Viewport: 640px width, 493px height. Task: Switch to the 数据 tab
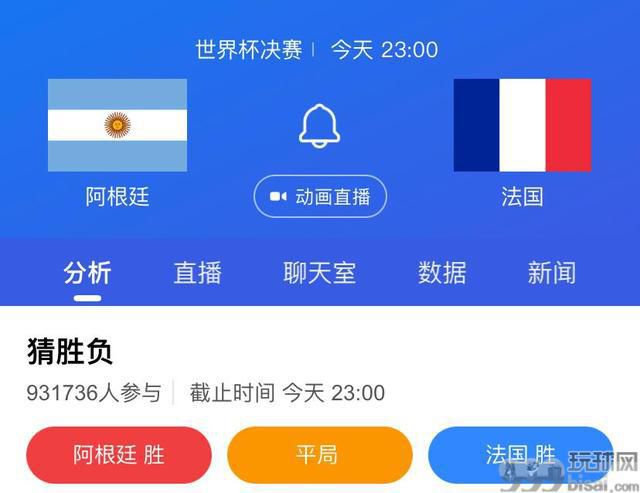[442, 272]
